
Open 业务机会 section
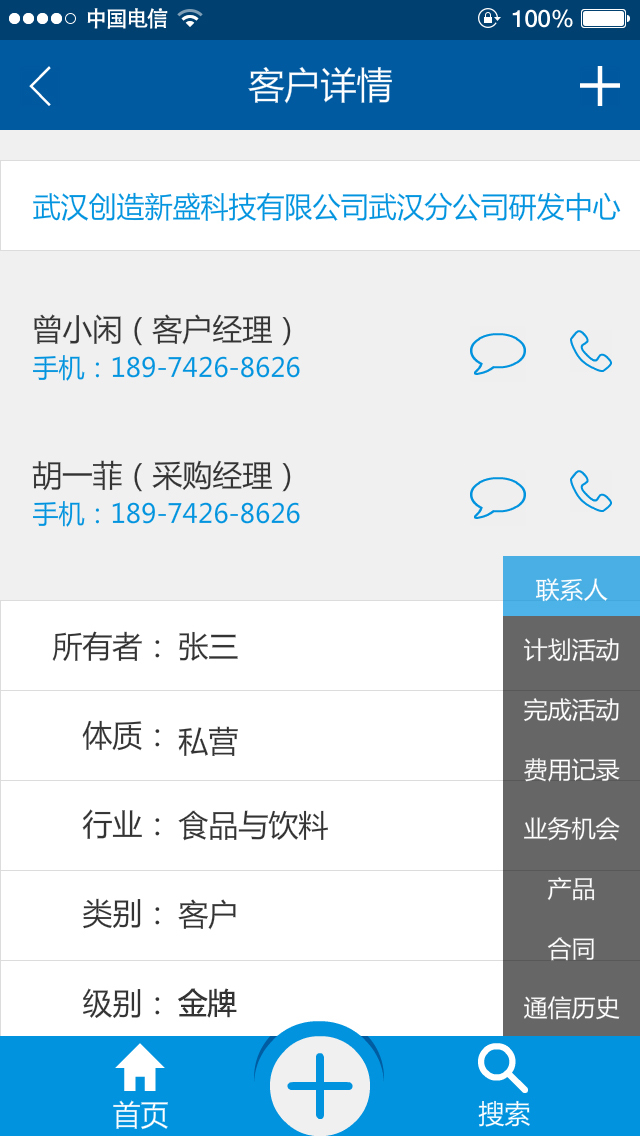(571, 828)
